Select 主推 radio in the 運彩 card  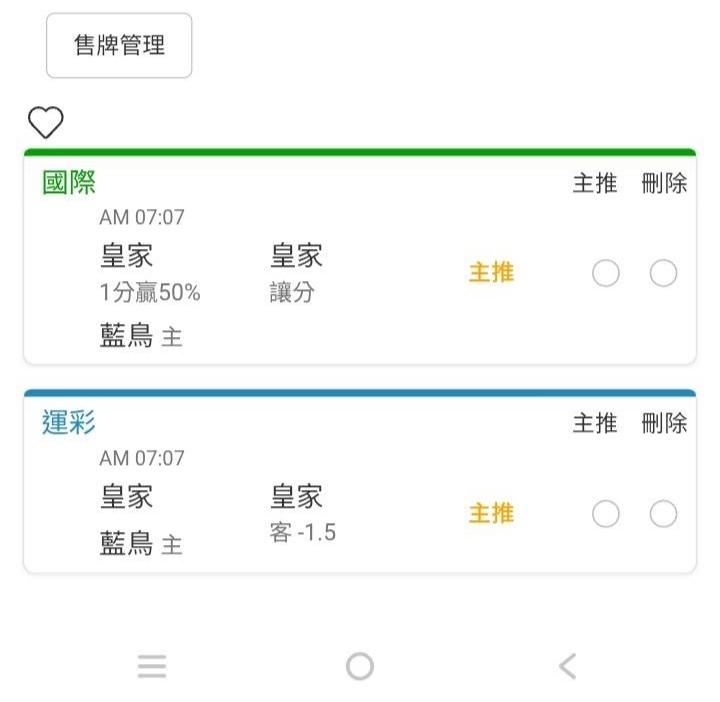click(606, 513)
